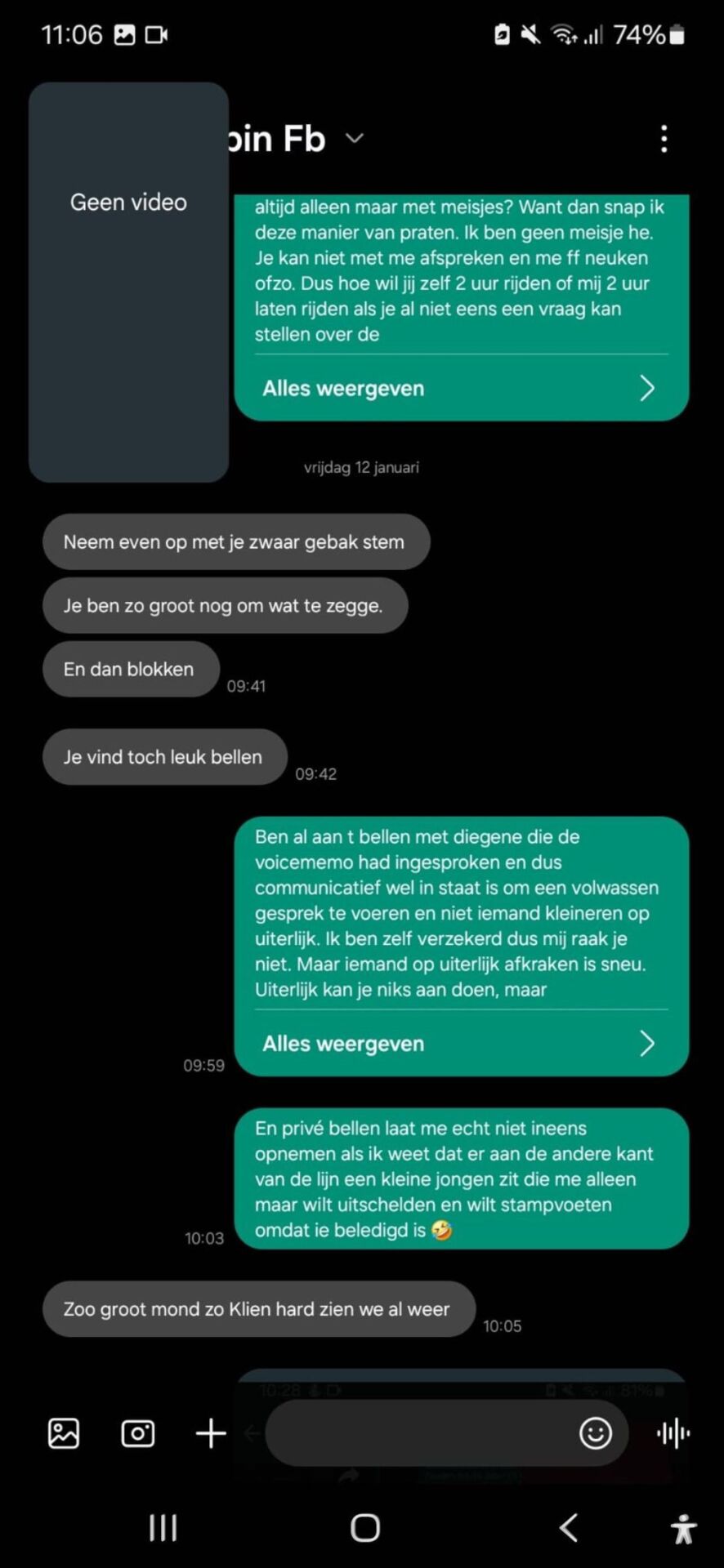Open the camera to take a photo
The height and width of the screenshot is (1568, 724).
click(x=137, y=1433)
